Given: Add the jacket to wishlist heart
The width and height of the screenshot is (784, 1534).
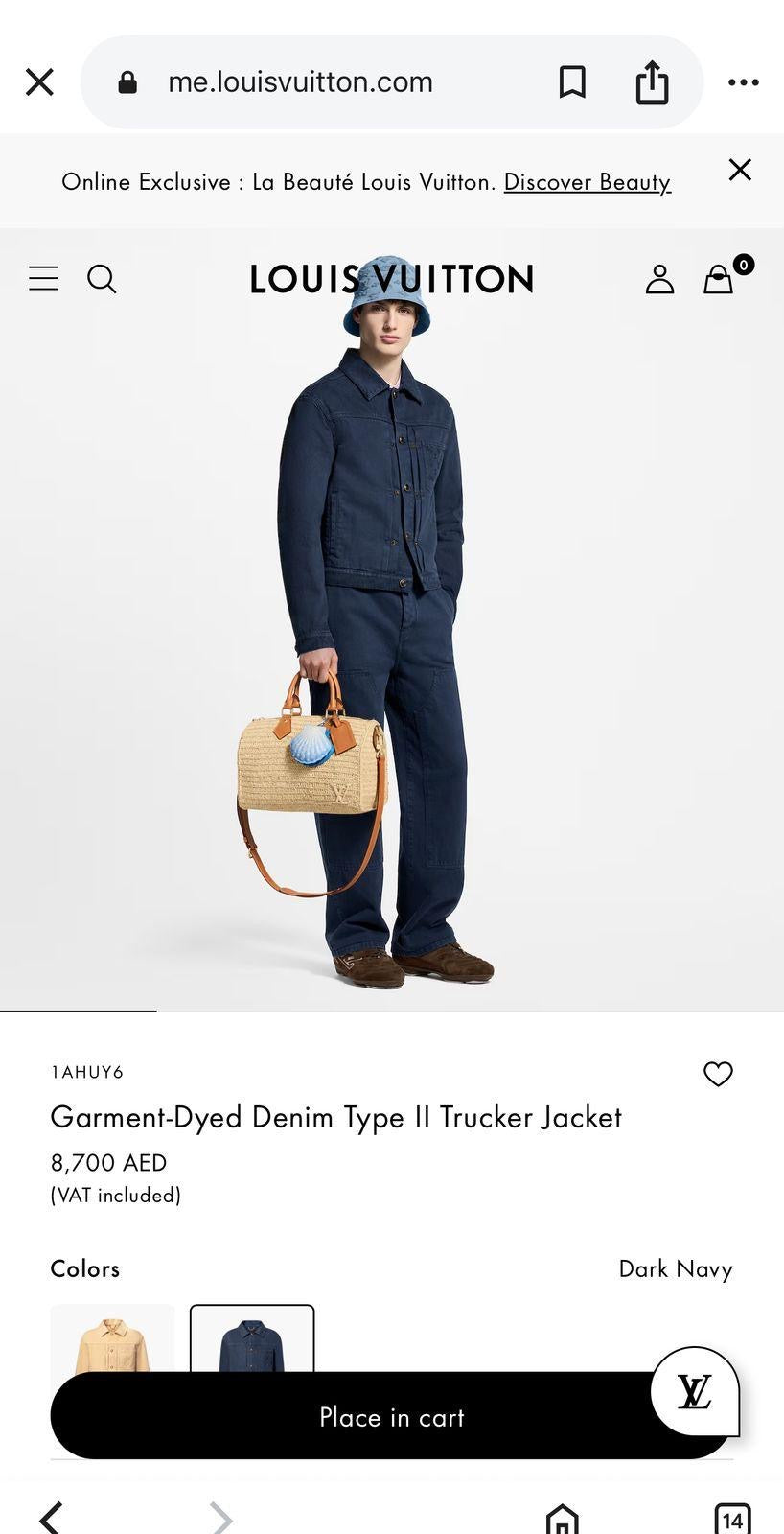Looking at the screenshot, I should [x=718, y=1074].
